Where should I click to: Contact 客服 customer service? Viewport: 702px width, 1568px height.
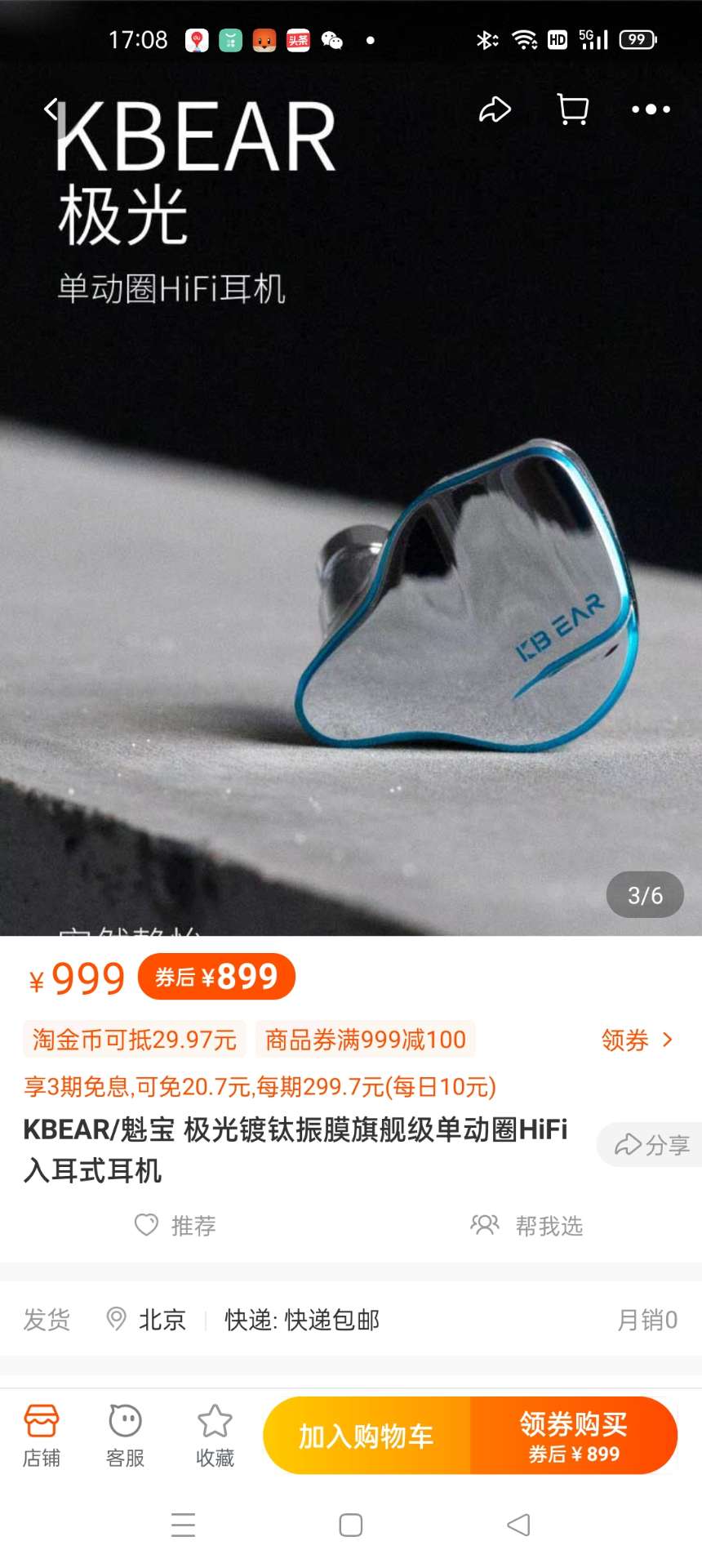click(125, 1436)
